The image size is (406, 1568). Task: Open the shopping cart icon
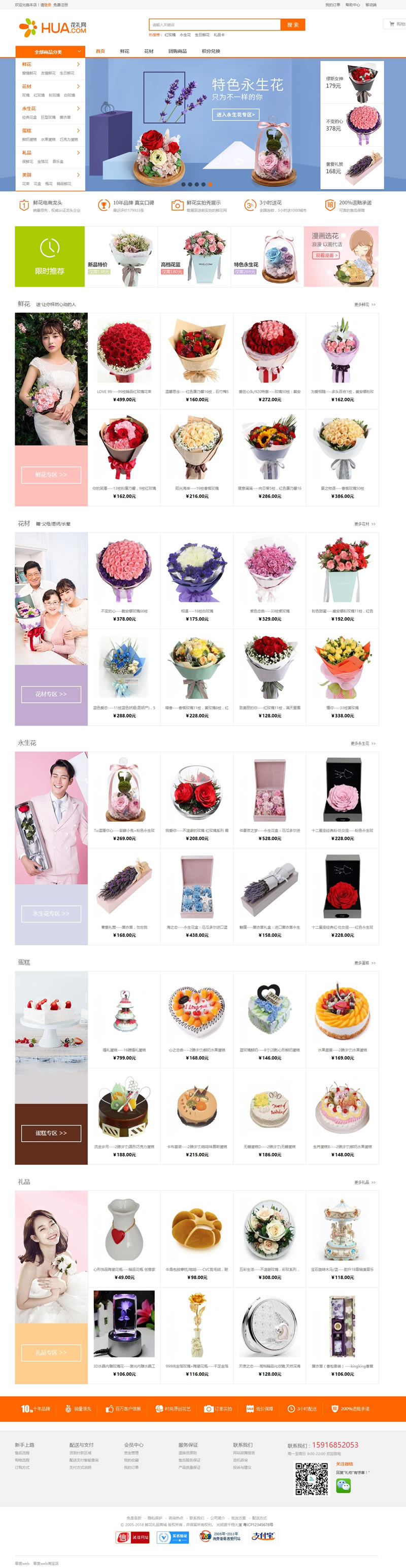394,24
